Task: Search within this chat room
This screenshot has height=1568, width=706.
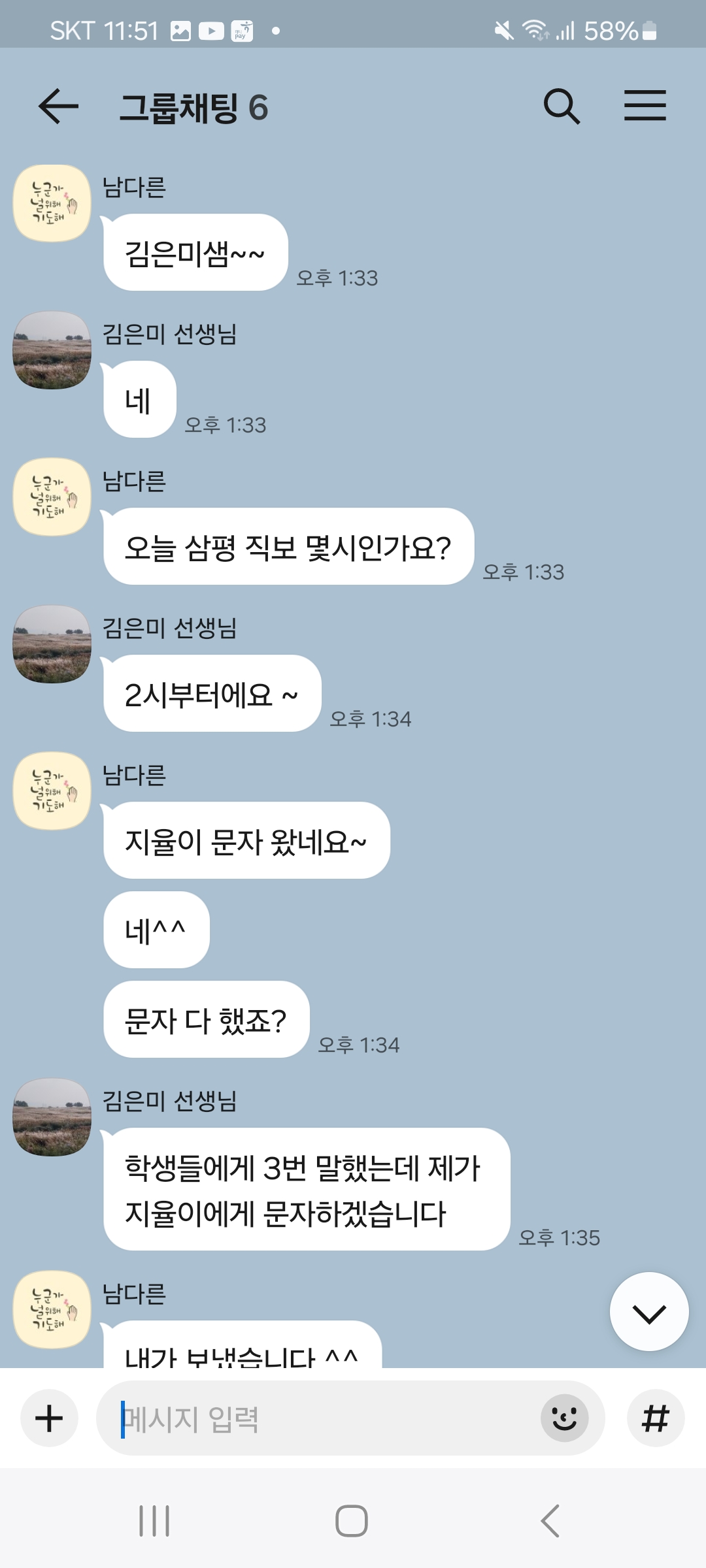Action: pyautogui.click(x=562, y=106)
